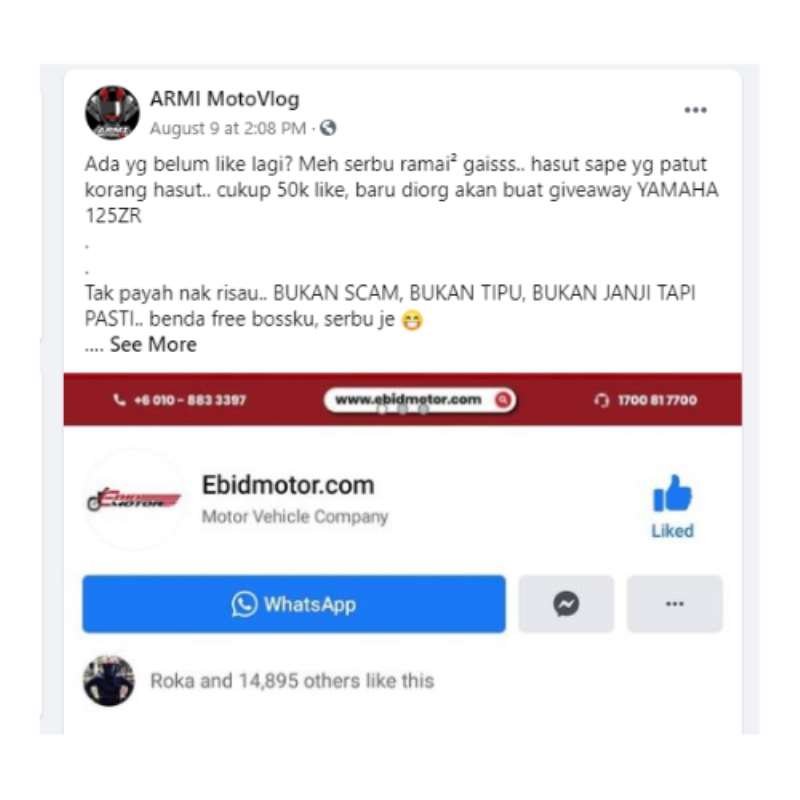Open more options beside the Messenger button
800x800 pixels.
[x=674, y=604]
